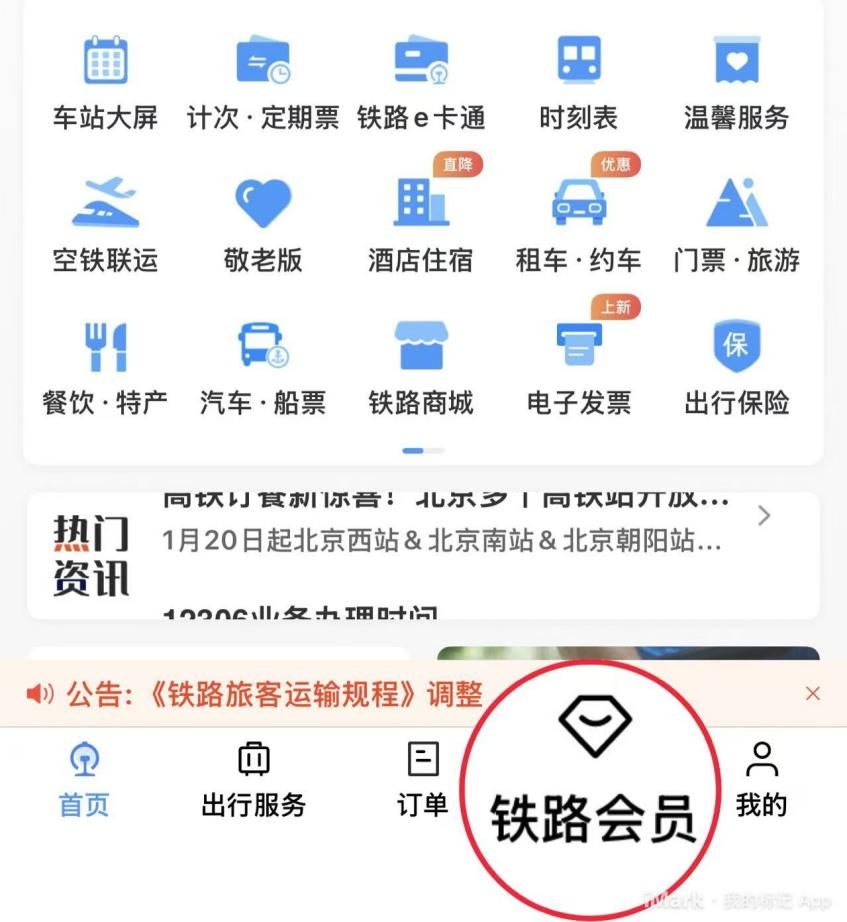This screenshot has height=922, width=847.
Task: Dismiss the 公告 announcement banner
Action: 813,693
